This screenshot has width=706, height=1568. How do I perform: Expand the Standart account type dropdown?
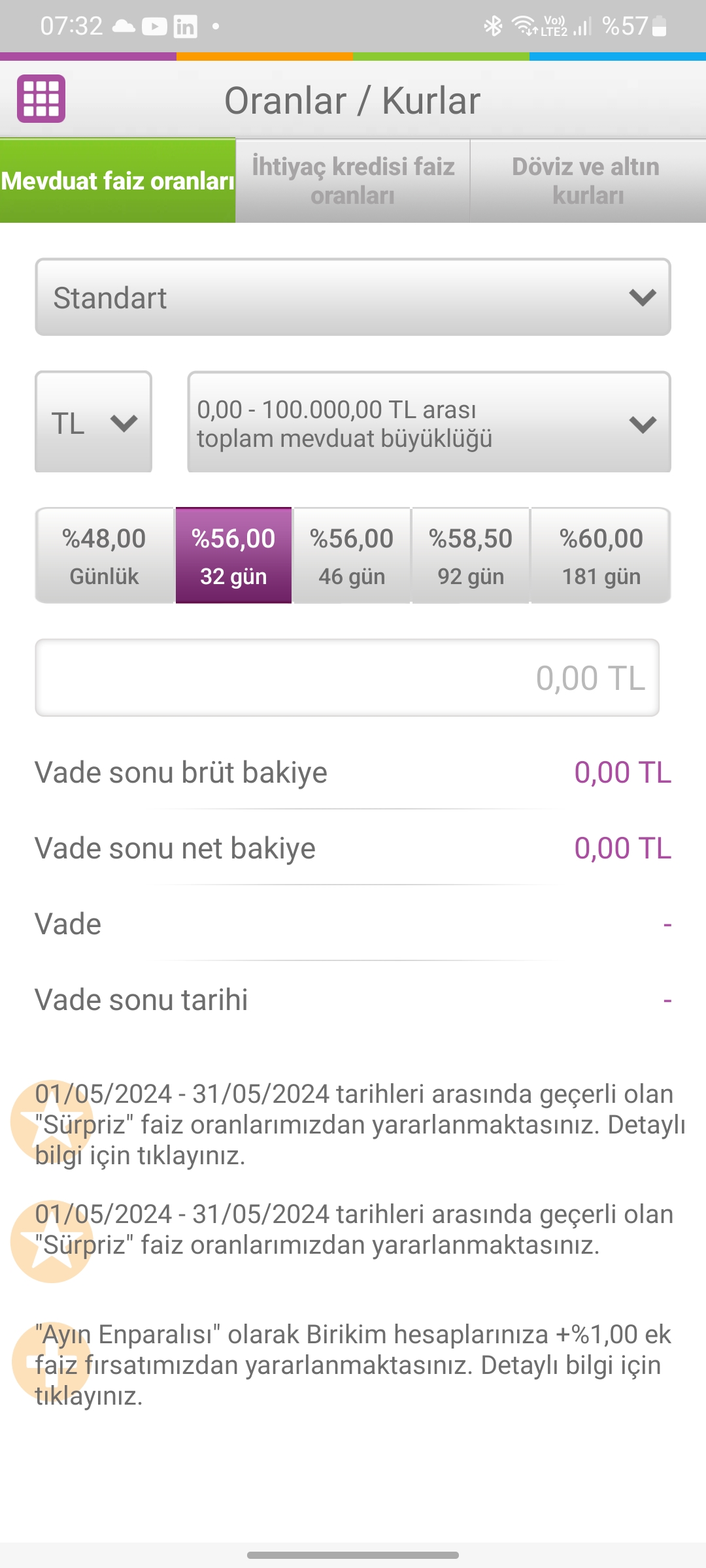[x=353, y=297]
